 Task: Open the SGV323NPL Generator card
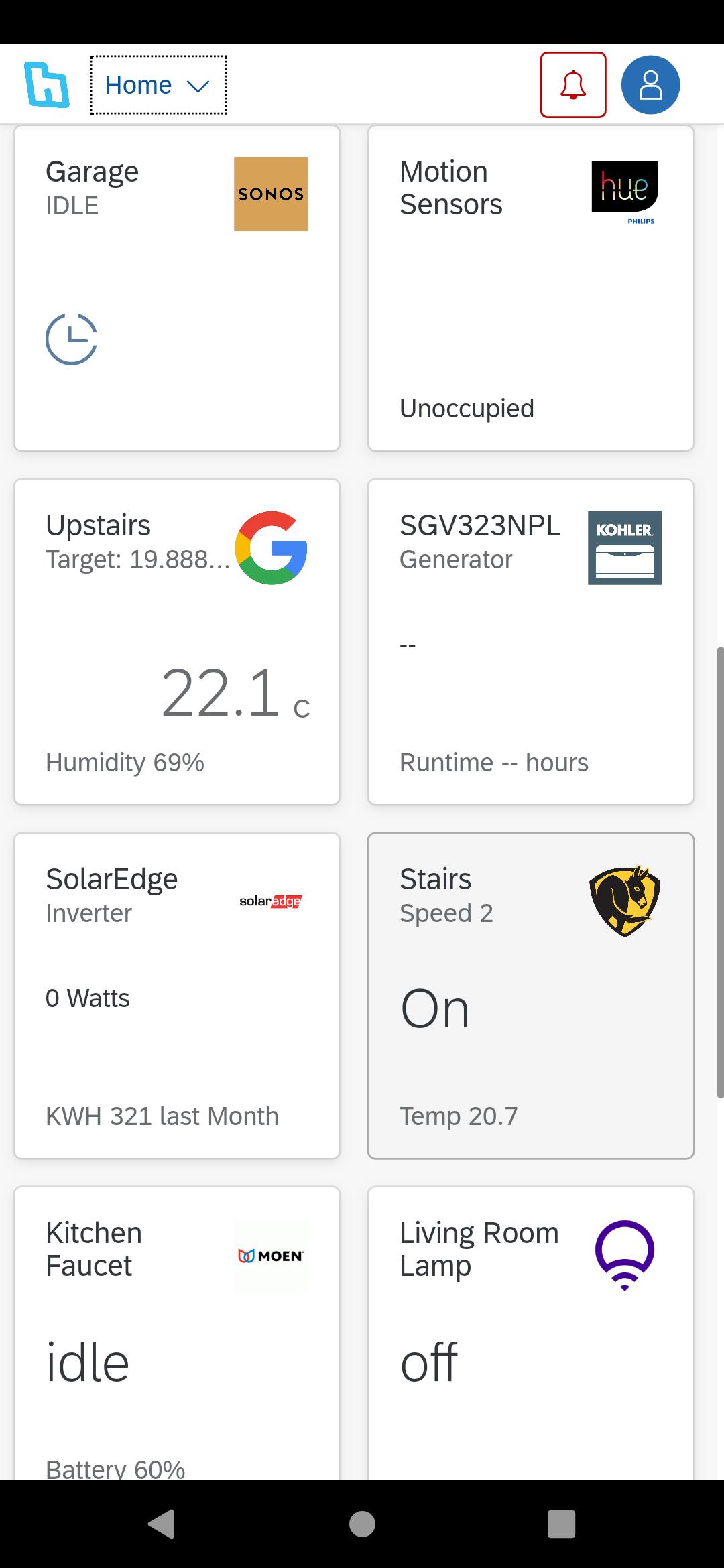coord(531,642)
